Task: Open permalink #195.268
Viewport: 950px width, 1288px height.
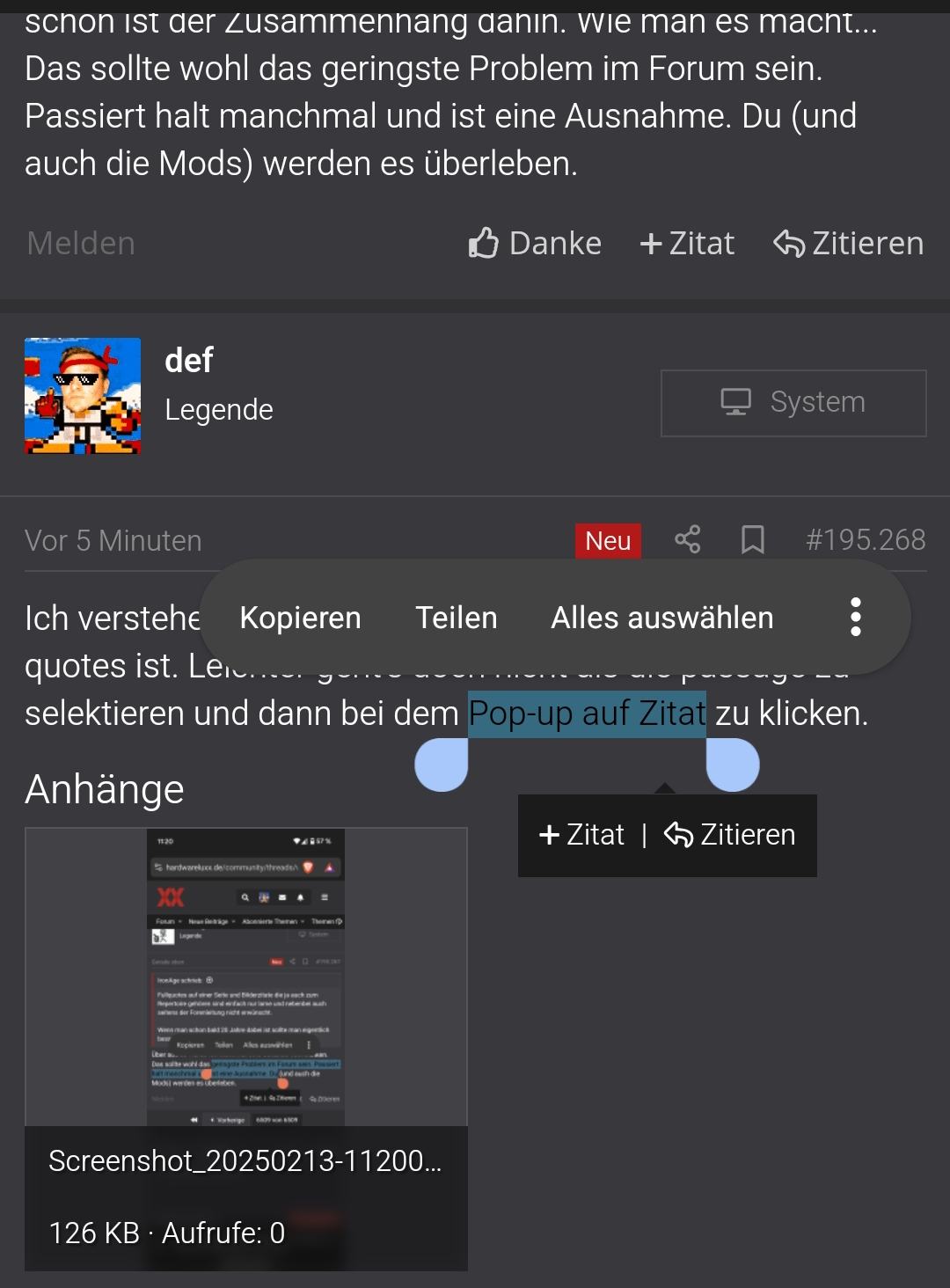Action: [866, 539]
